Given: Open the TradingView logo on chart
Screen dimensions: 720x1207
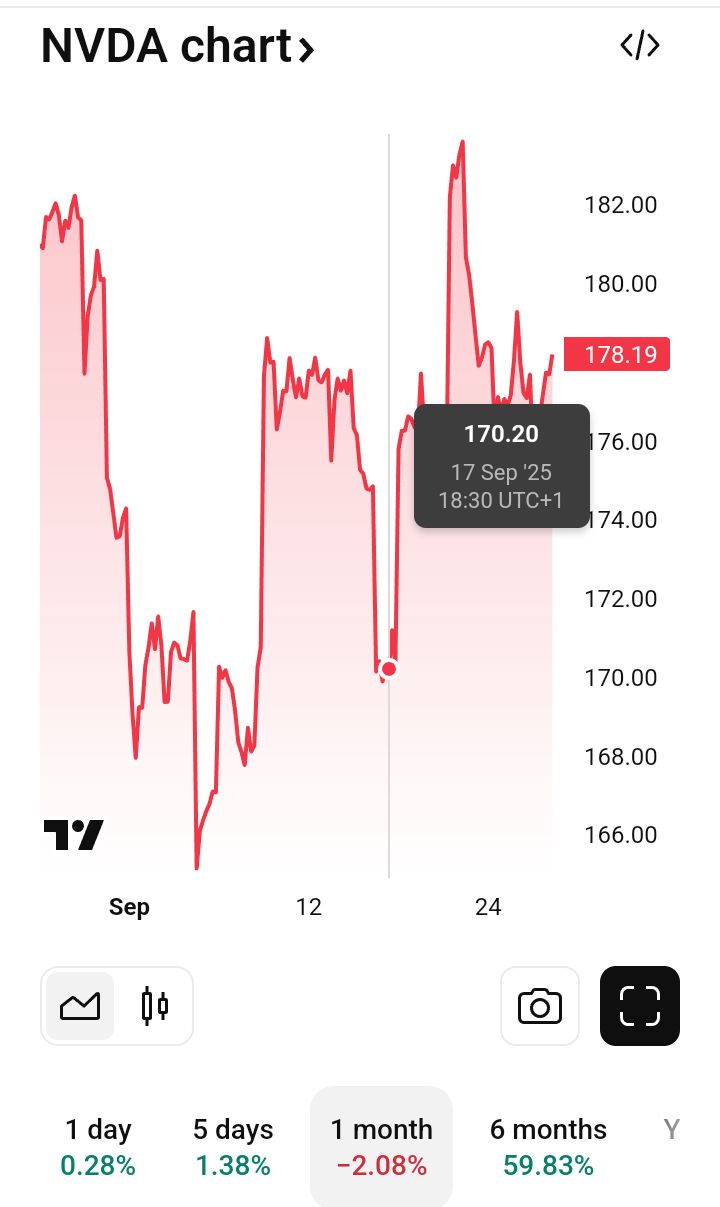Looking at the screenshot, I should pos(73,835).
